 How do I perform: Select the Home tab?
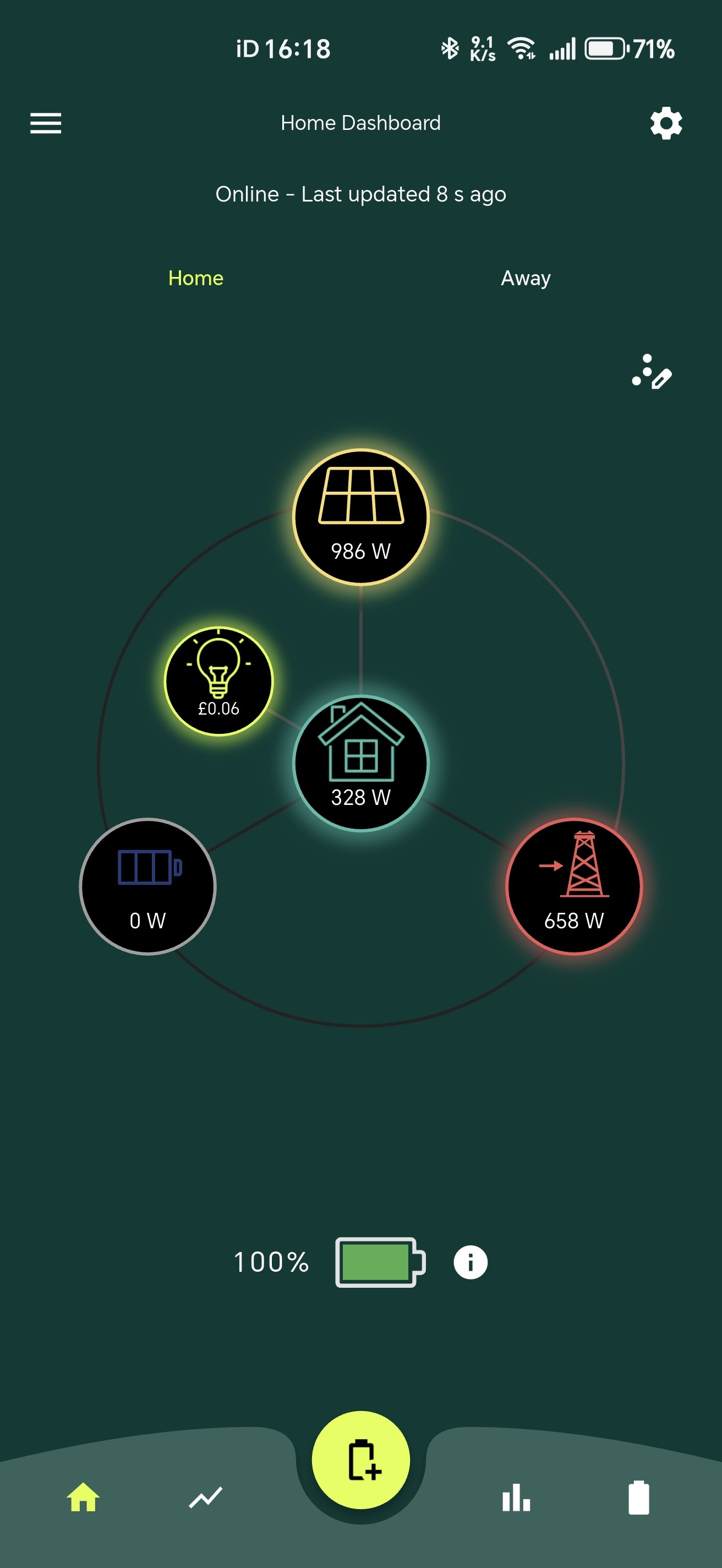pos(196,277)
